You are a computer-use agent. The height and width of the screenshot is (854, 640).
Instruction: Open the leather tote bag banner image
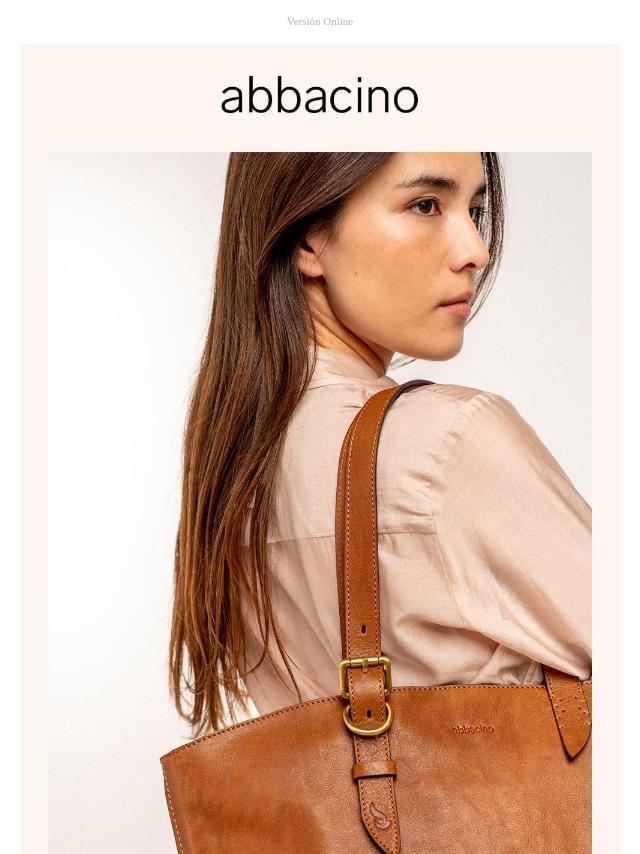pyautogui.click(x=320, y=502)
